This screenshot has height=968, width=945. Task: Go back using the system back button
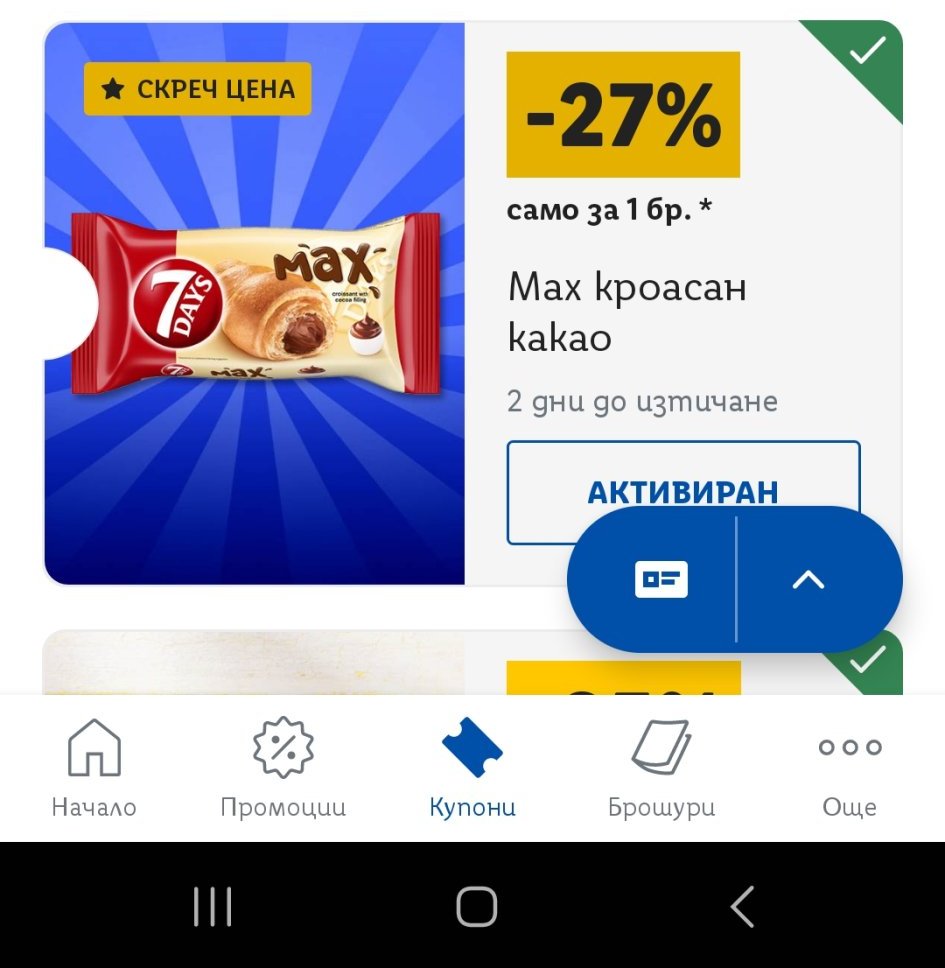tap(741, 907)
